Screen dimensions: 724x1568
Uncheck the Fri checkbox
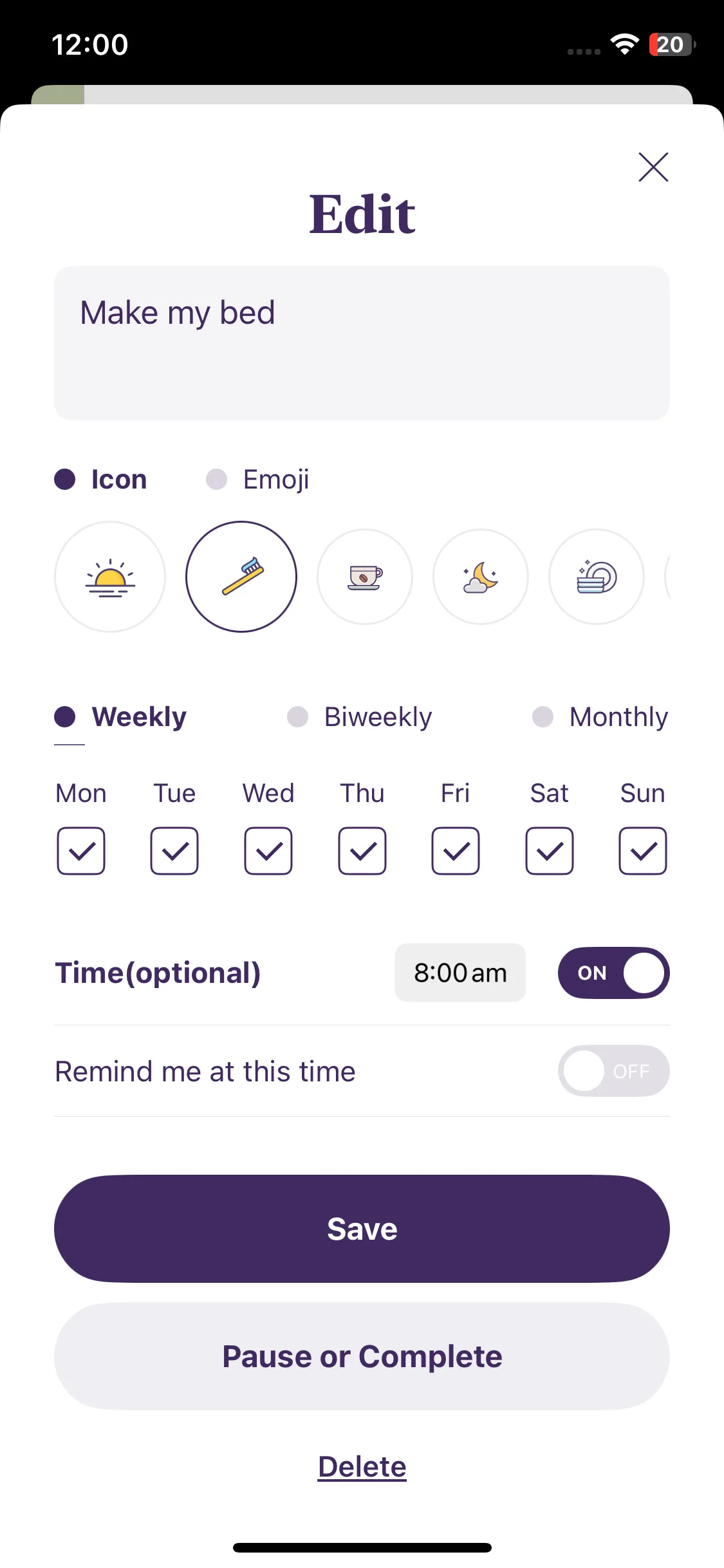click(456, 851)
